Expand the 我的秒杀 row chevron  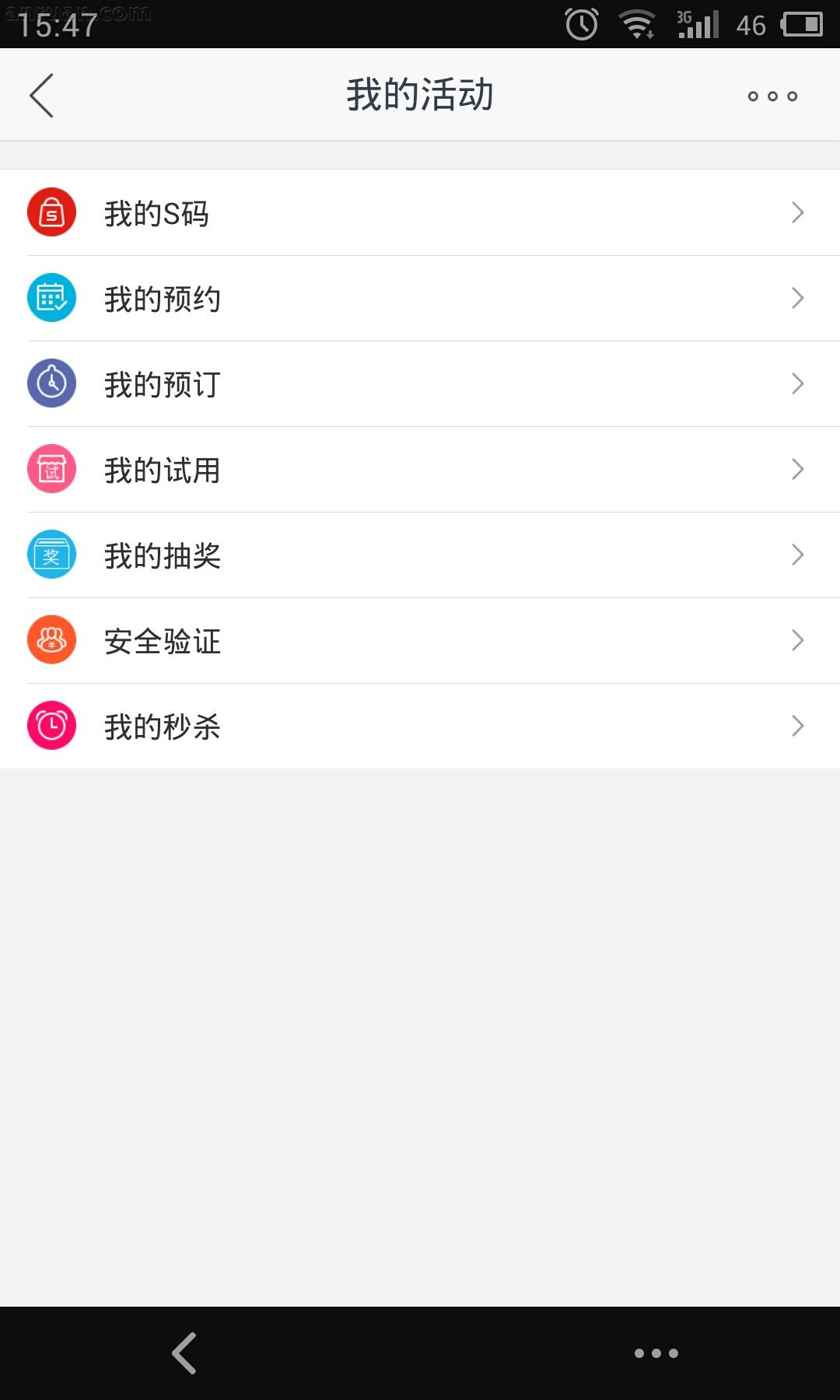point(798,726)
